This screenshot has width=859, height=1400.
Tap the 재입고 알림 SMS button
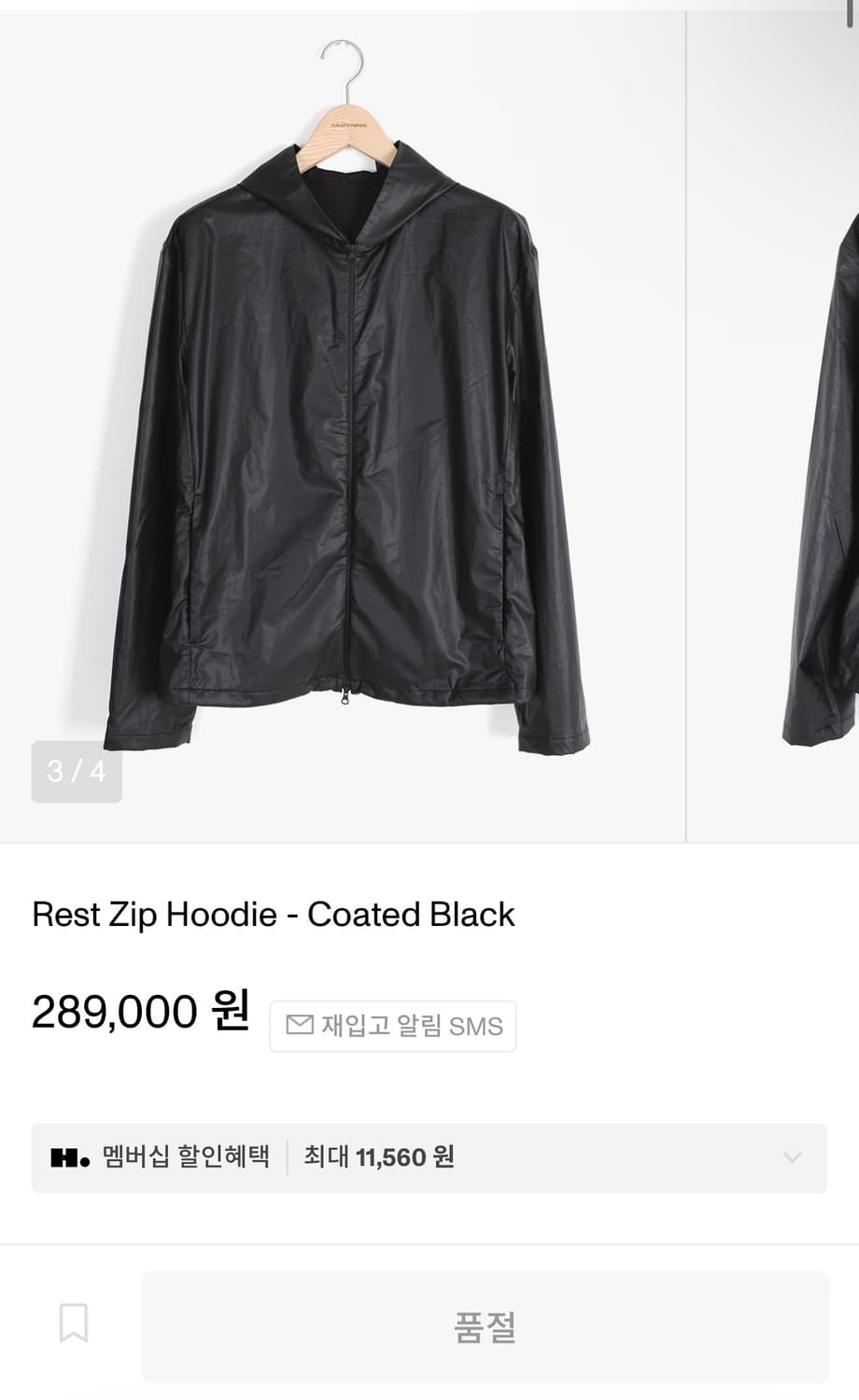tap(392, 1025)
